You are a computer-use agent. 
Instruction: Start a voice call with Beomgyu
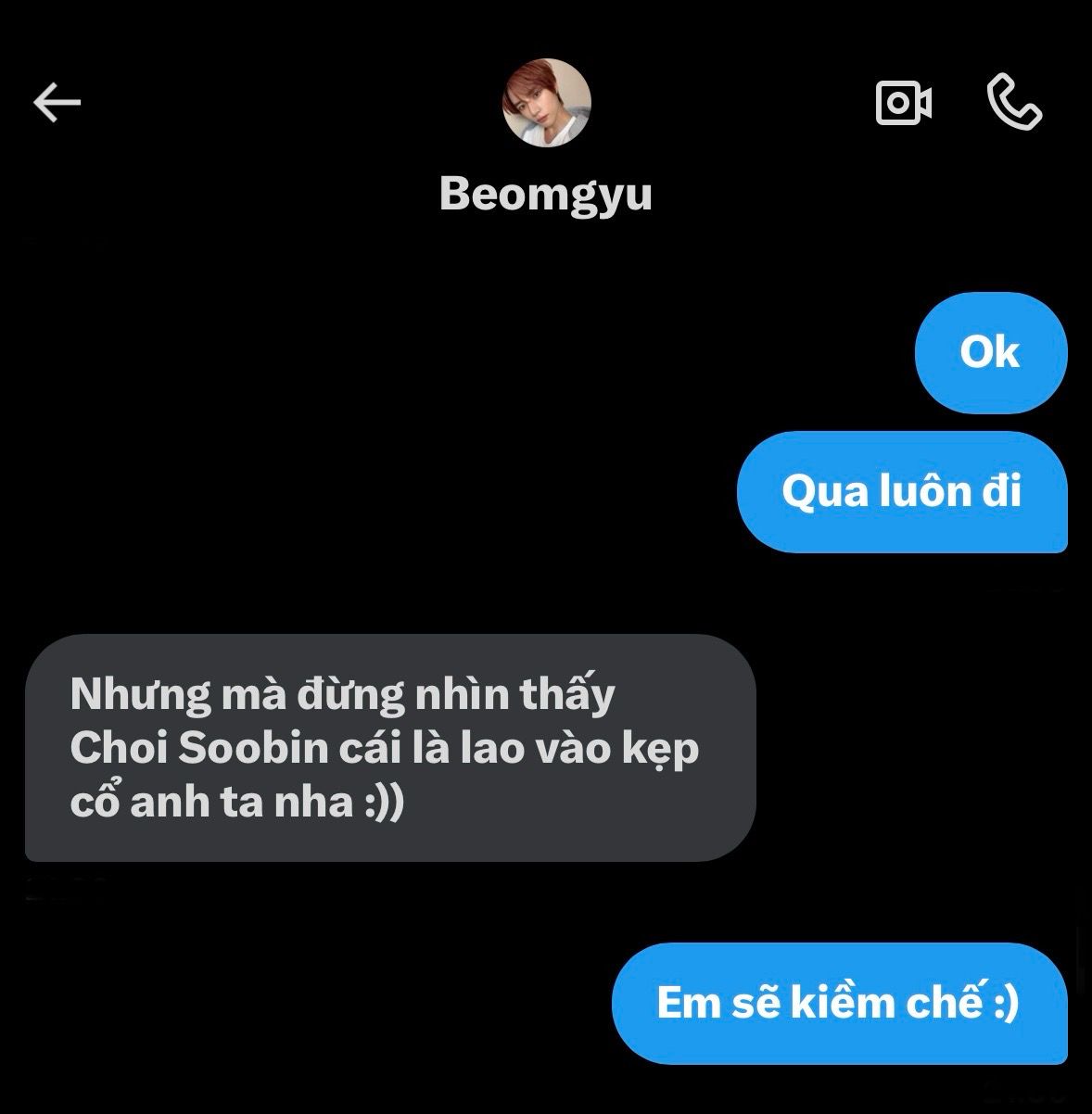(1014, 102)
